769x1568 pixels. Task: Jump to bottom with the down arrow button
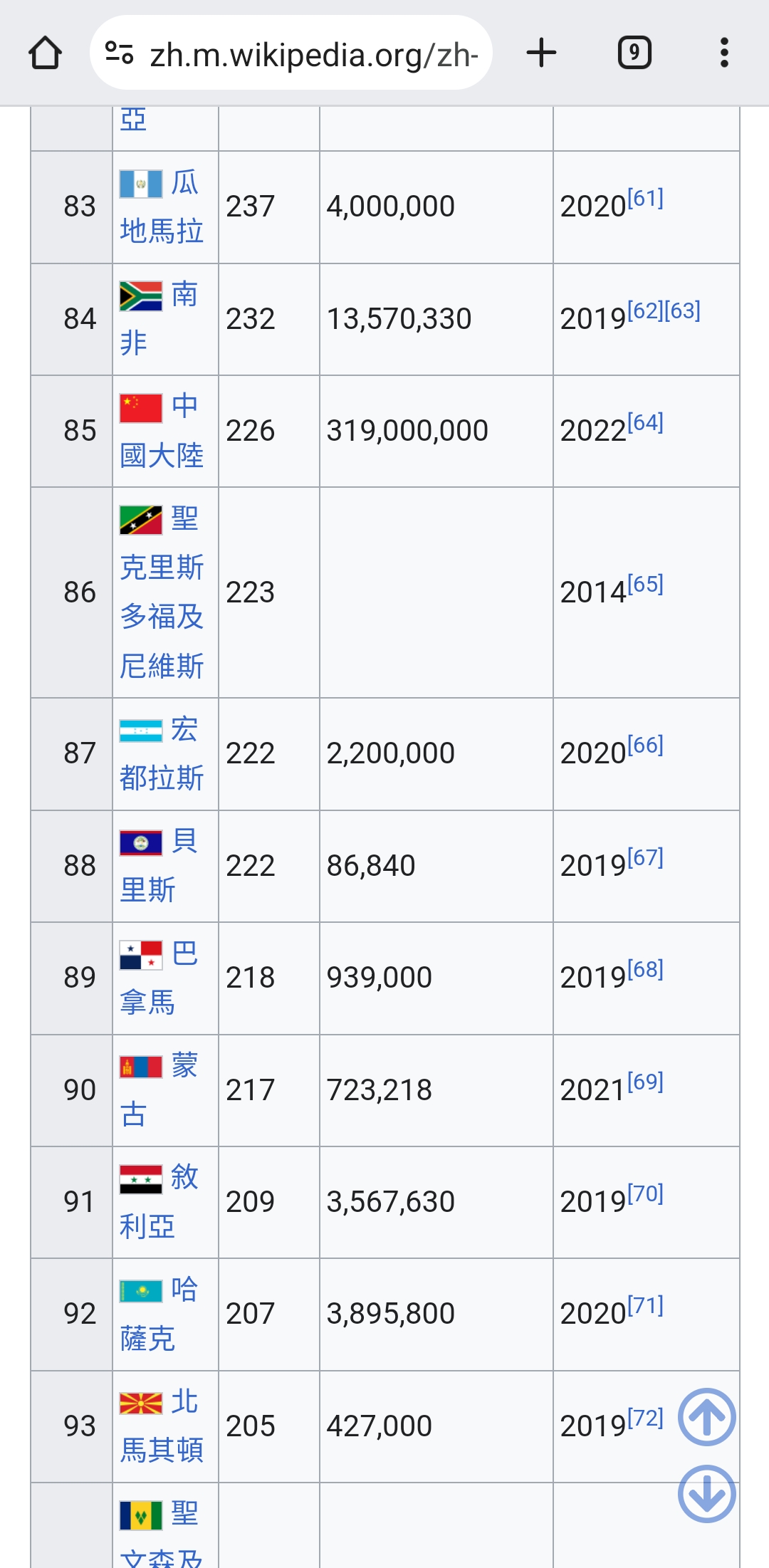tap(706, 1493)
